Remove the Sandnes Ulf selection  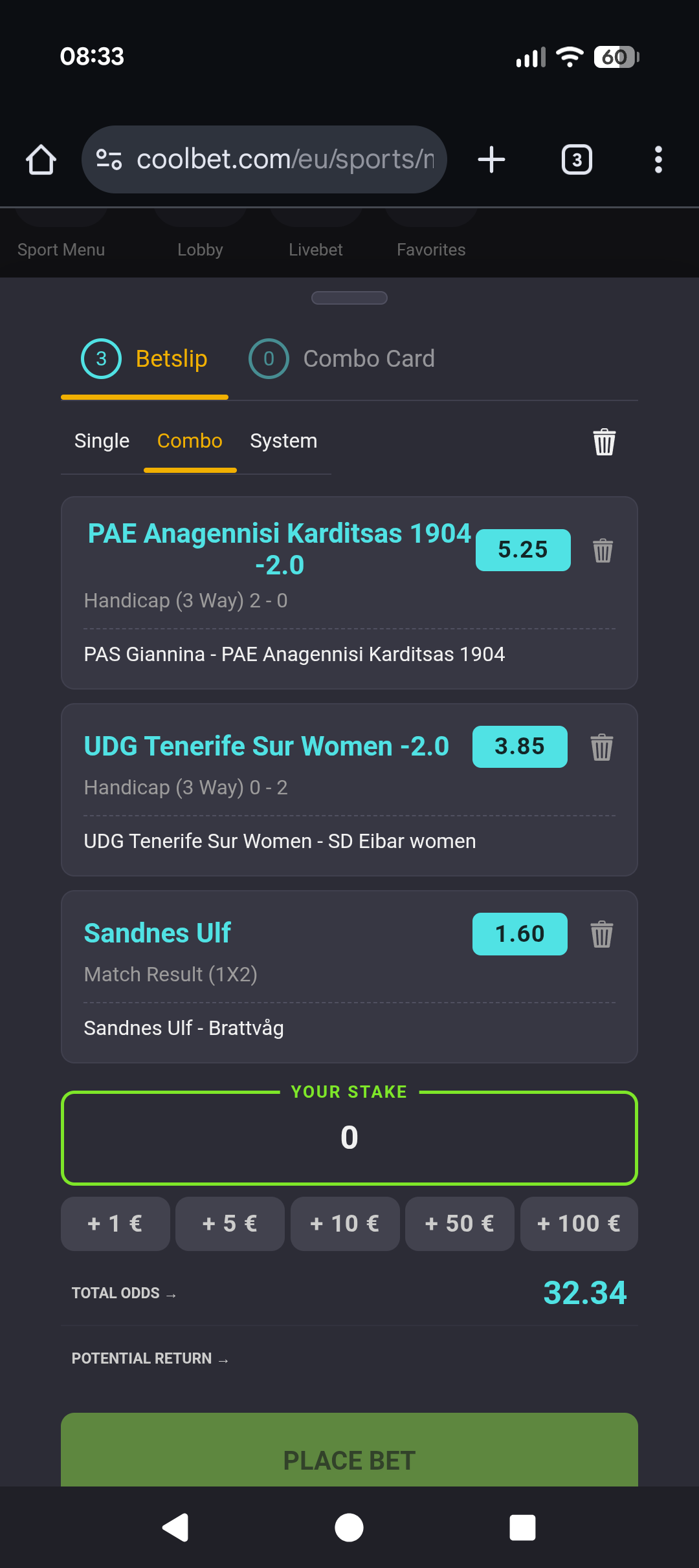pos(601,934)
